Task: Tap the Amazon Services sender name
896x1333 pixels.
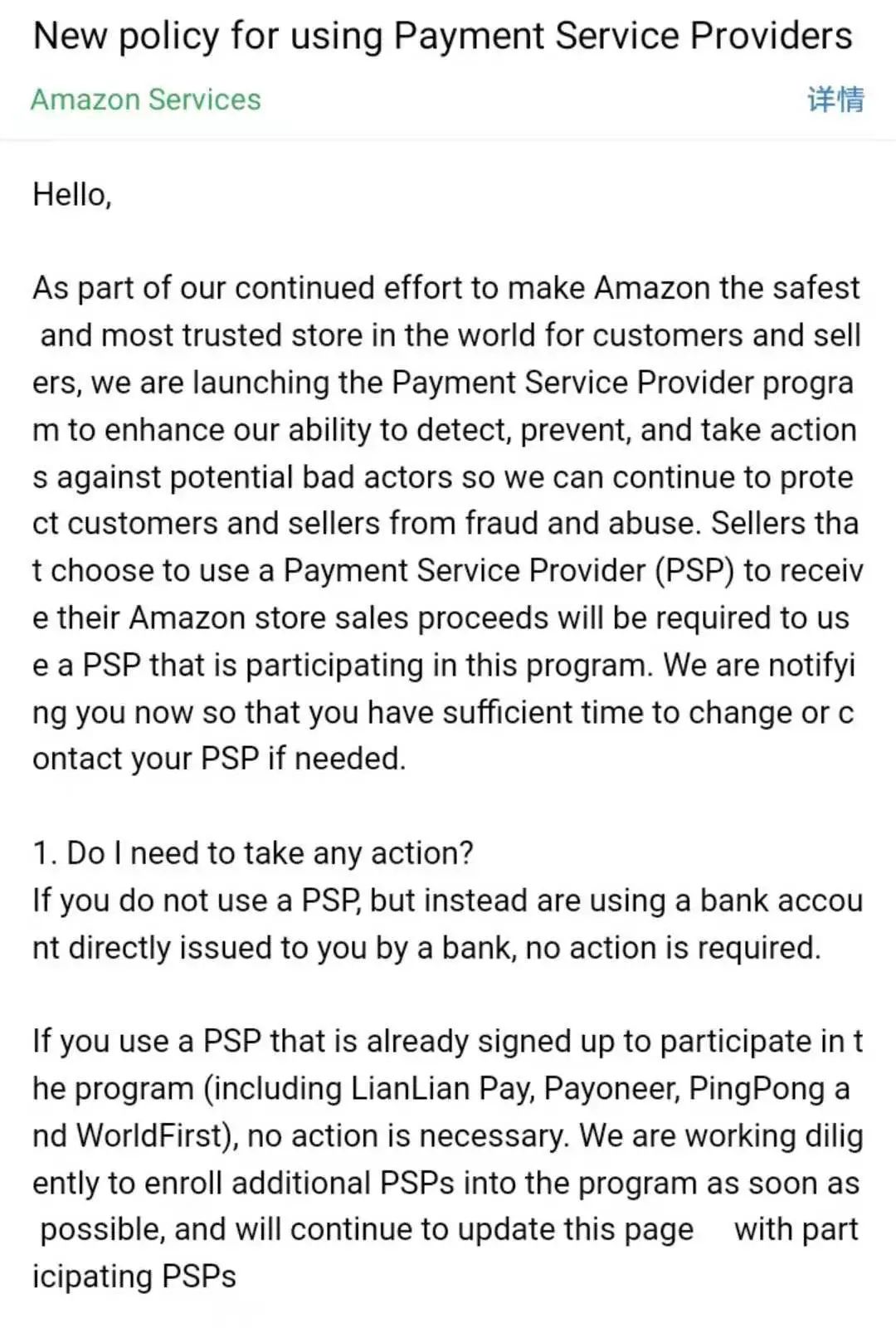Action: pyautogui.click(x=146, y=100)
